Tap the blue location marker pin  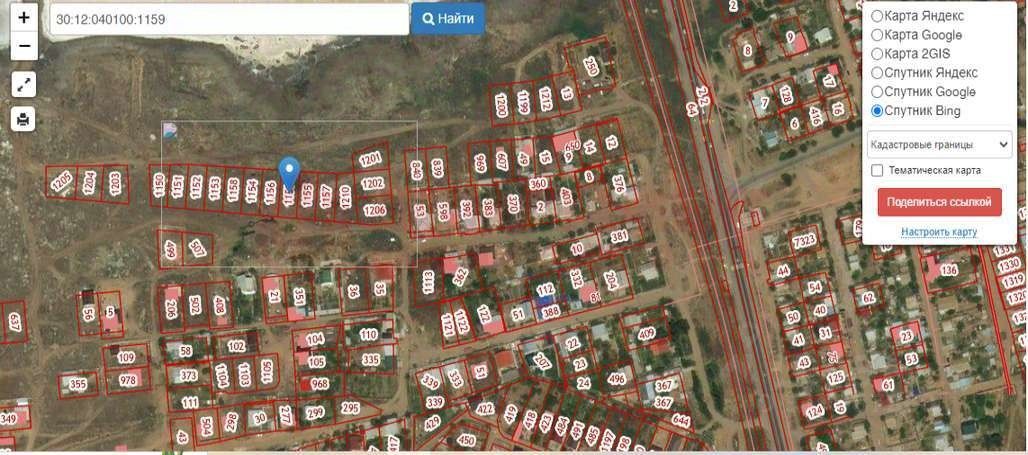pyautogui.click(x=290, y=173)
